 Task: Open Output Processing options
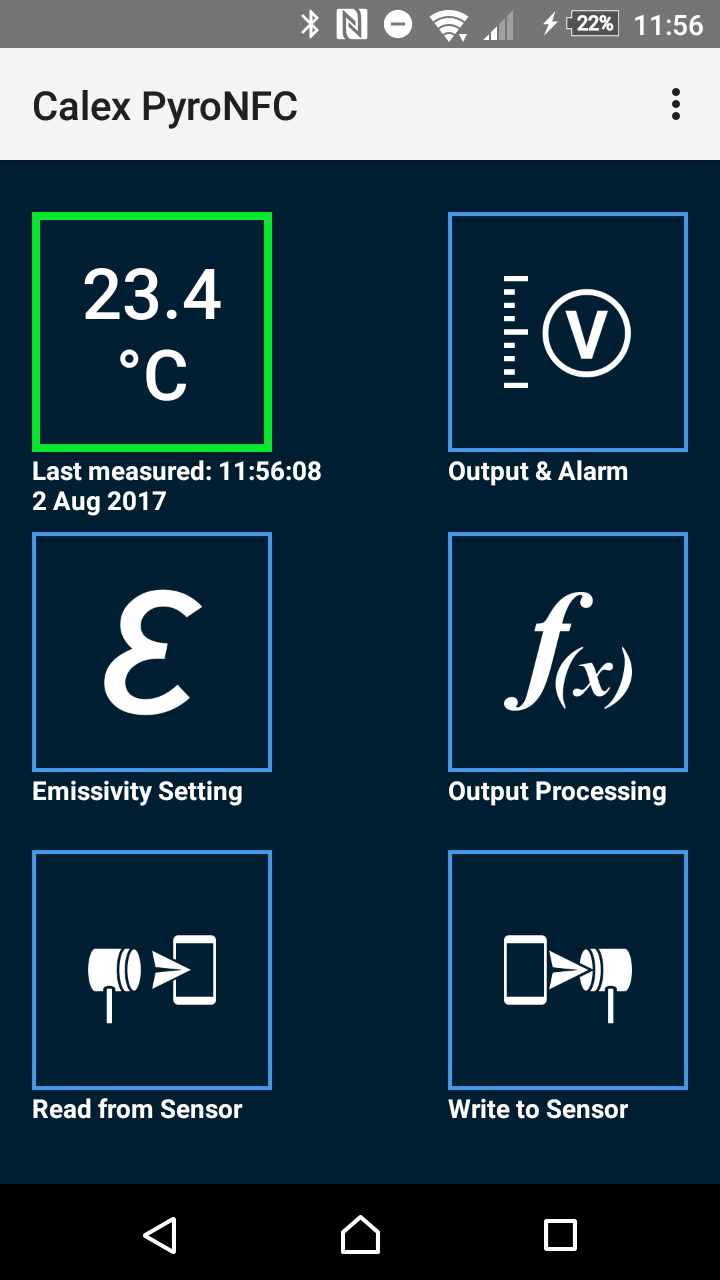click(x=568, y=651)
